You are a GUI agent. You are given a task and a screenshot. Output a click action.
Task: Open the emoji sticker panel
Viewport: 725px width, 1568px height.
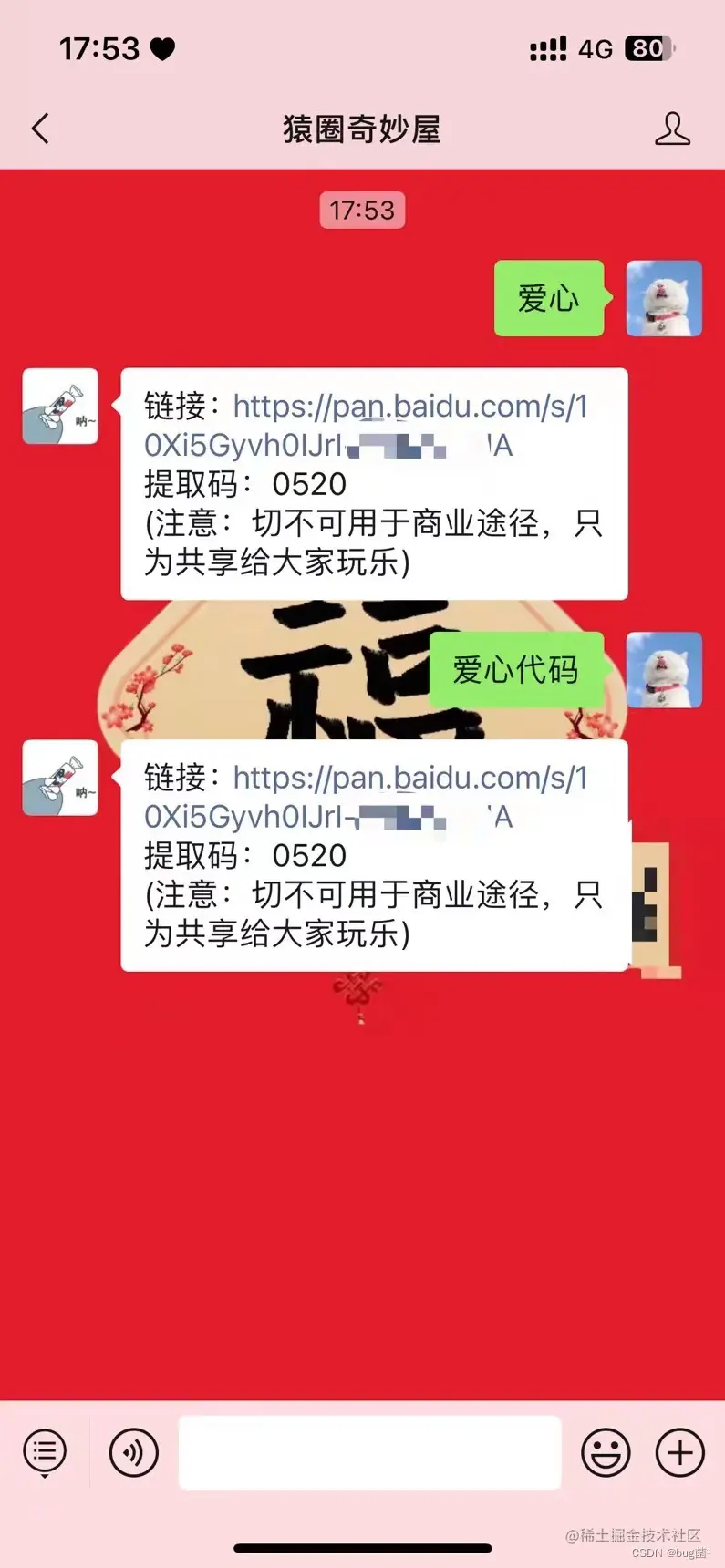point(606,1451)
